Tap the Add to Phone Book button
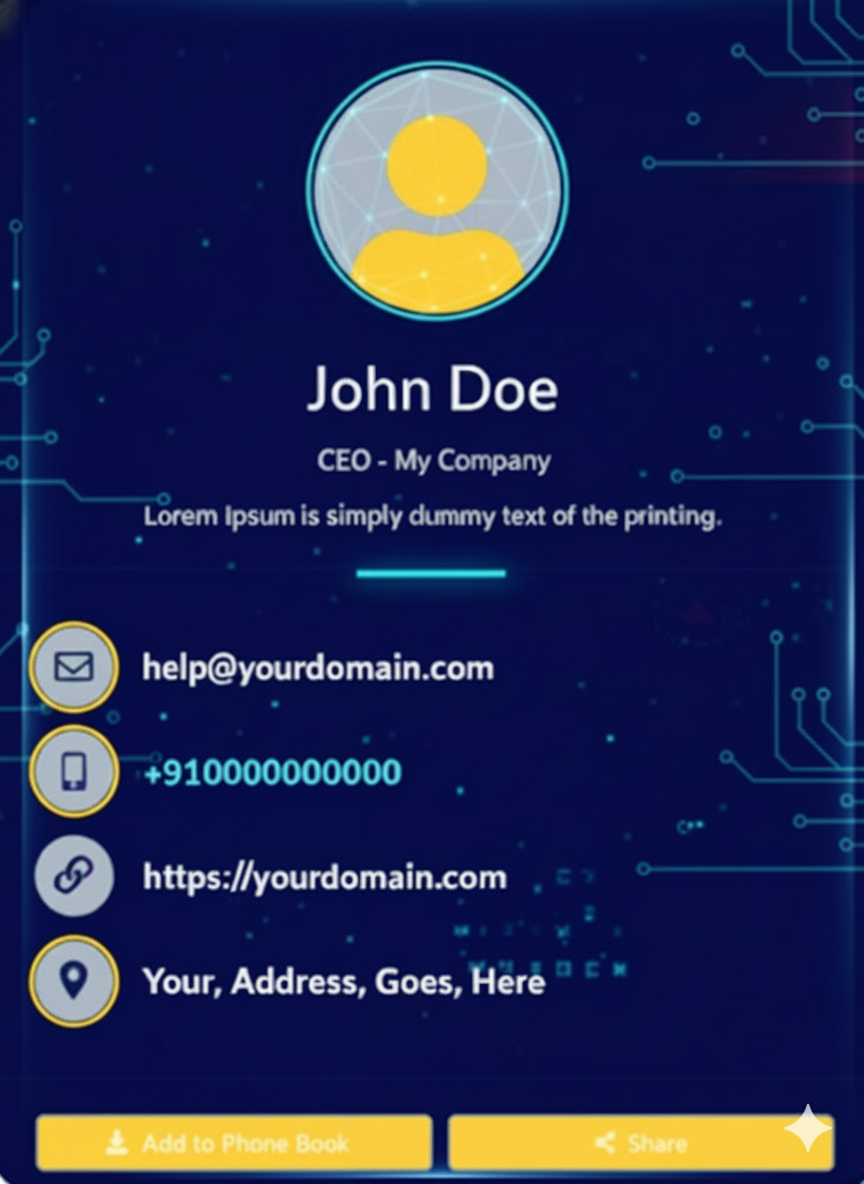This screenshot has width=864, height=1184. pyautogui.click(x=234, y=1142)
